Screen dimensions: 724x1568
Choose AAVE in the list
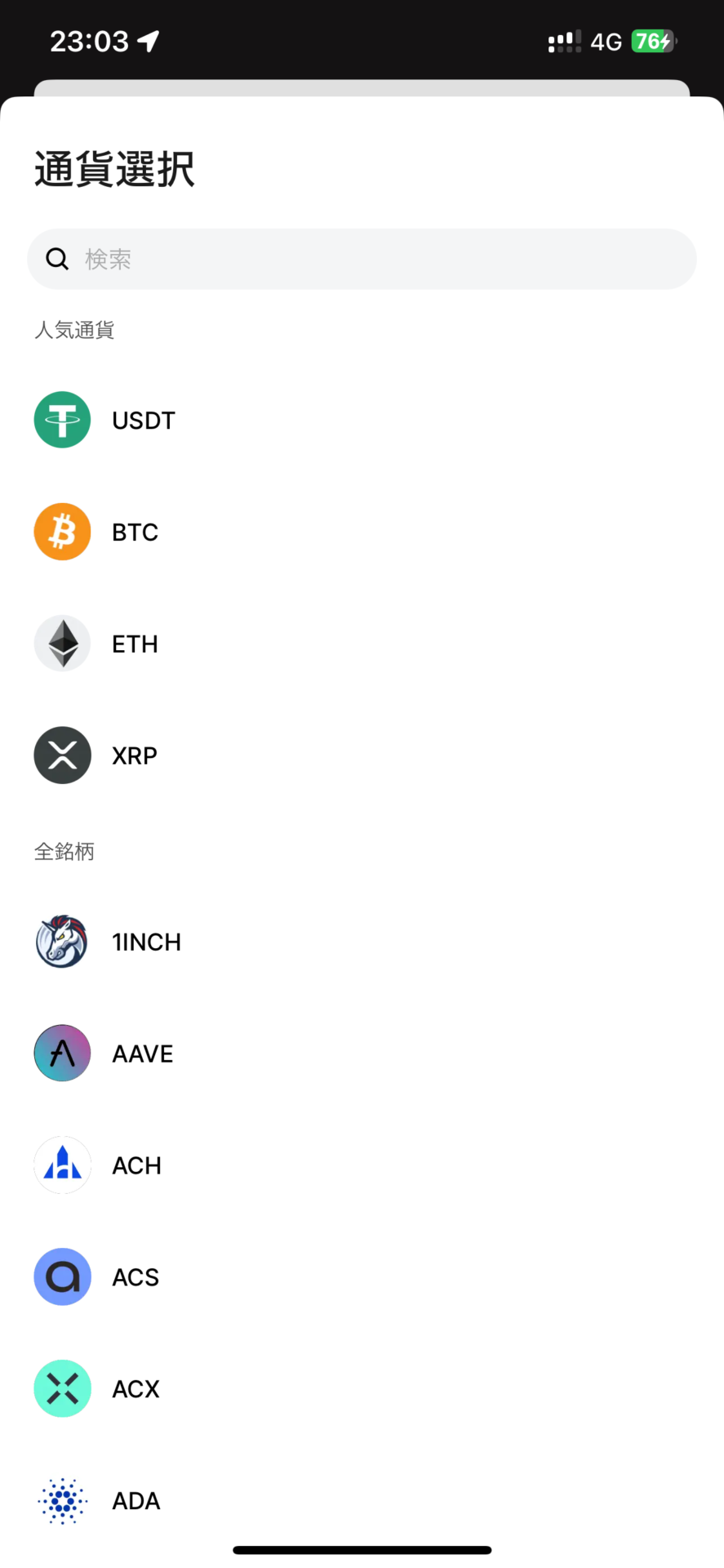(362, 1053)
